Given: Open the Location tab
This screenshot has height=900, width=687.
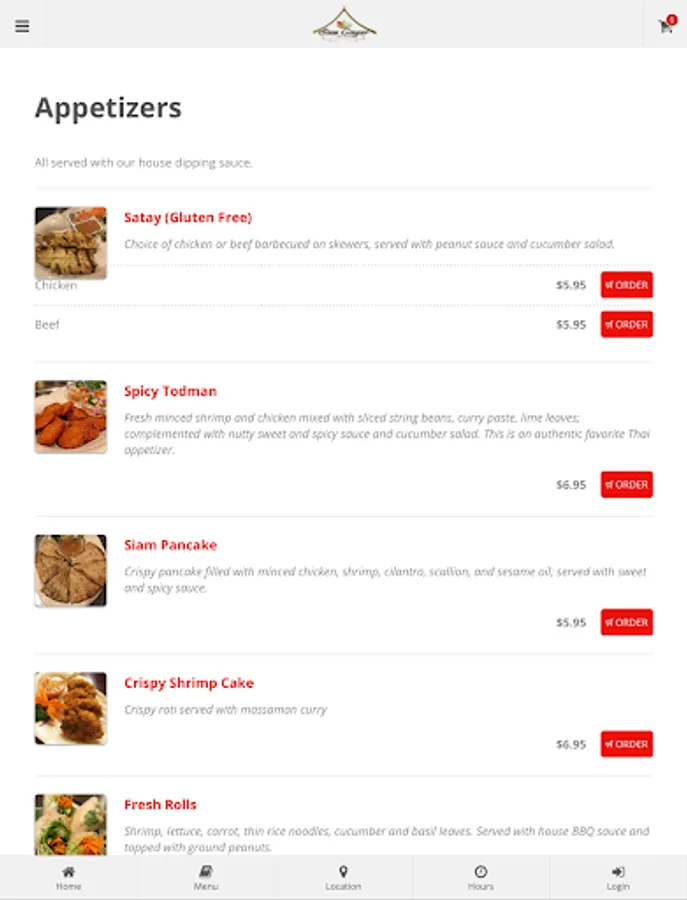Looking at the screenshot, I should point(343,878).
